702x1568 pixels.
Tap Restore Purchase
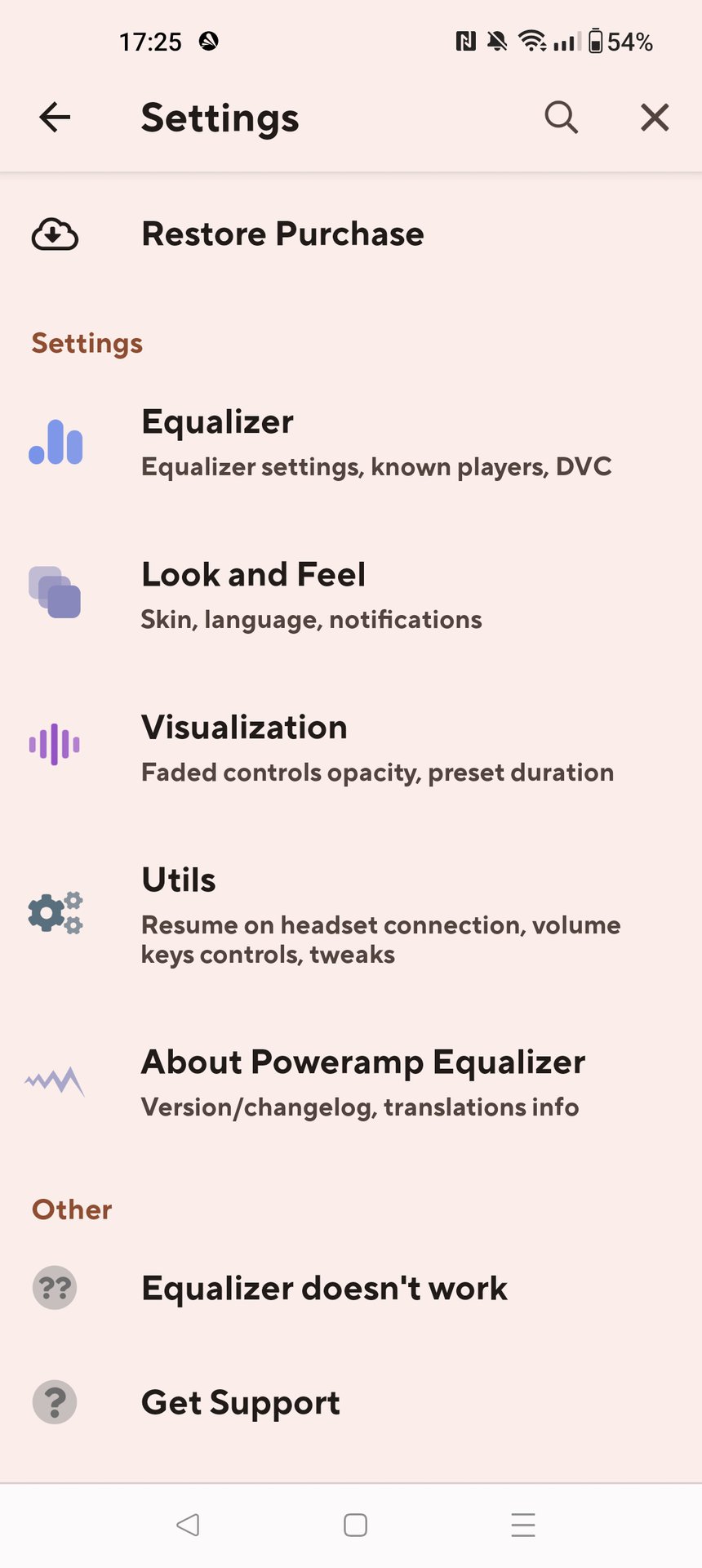tap(282, 234)
